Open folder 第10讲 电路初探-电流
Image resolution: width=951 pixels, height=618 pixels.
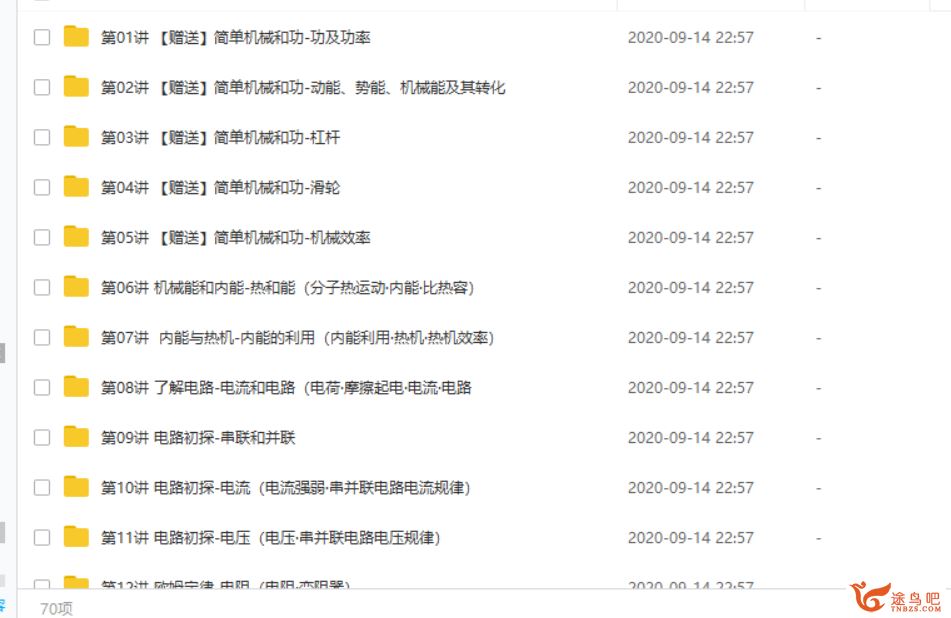coord(285,488)
